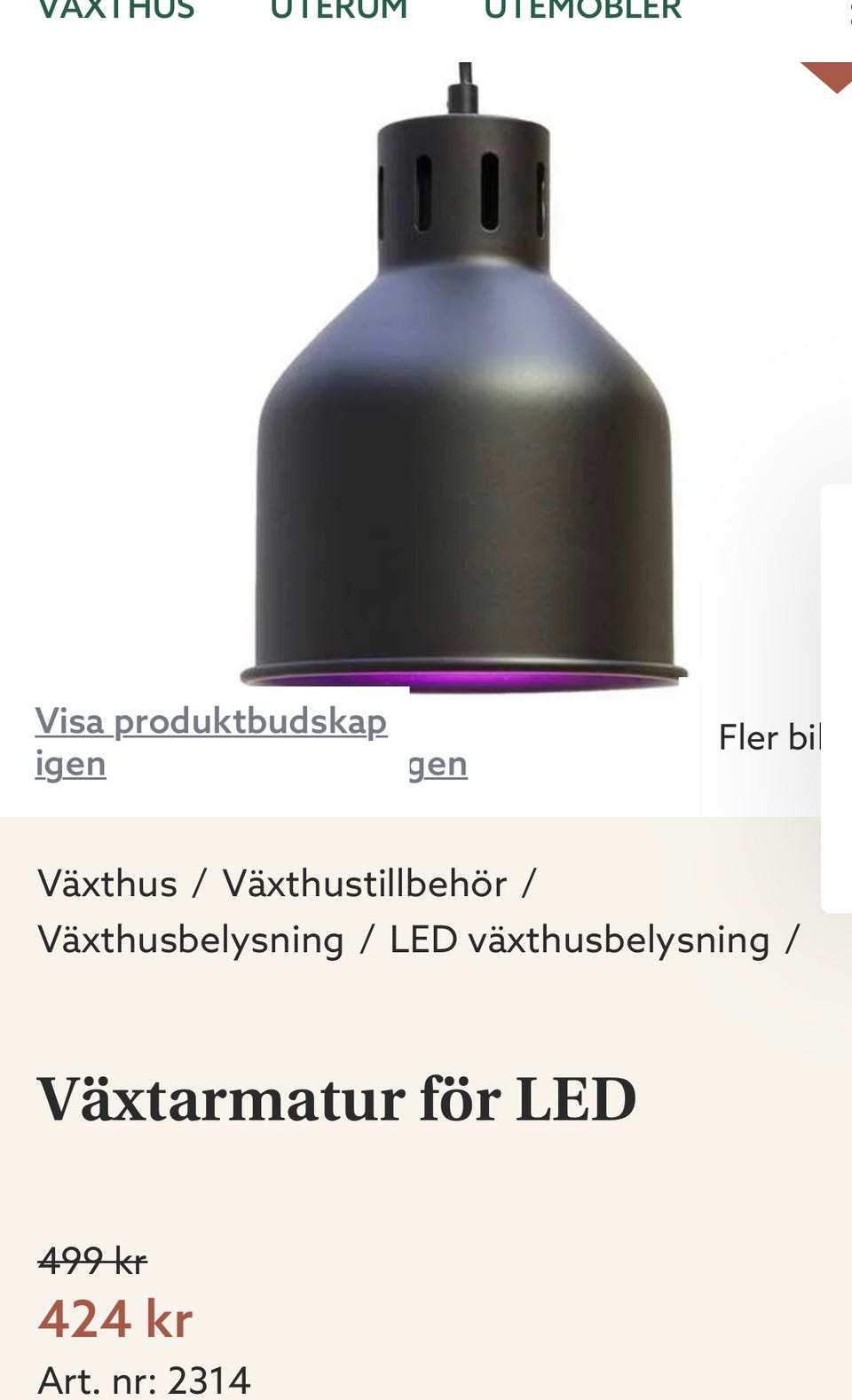Go to the Växthustillbehör breadcrumb
Viewport: 852px width, 1400px height.
(365, 884)
